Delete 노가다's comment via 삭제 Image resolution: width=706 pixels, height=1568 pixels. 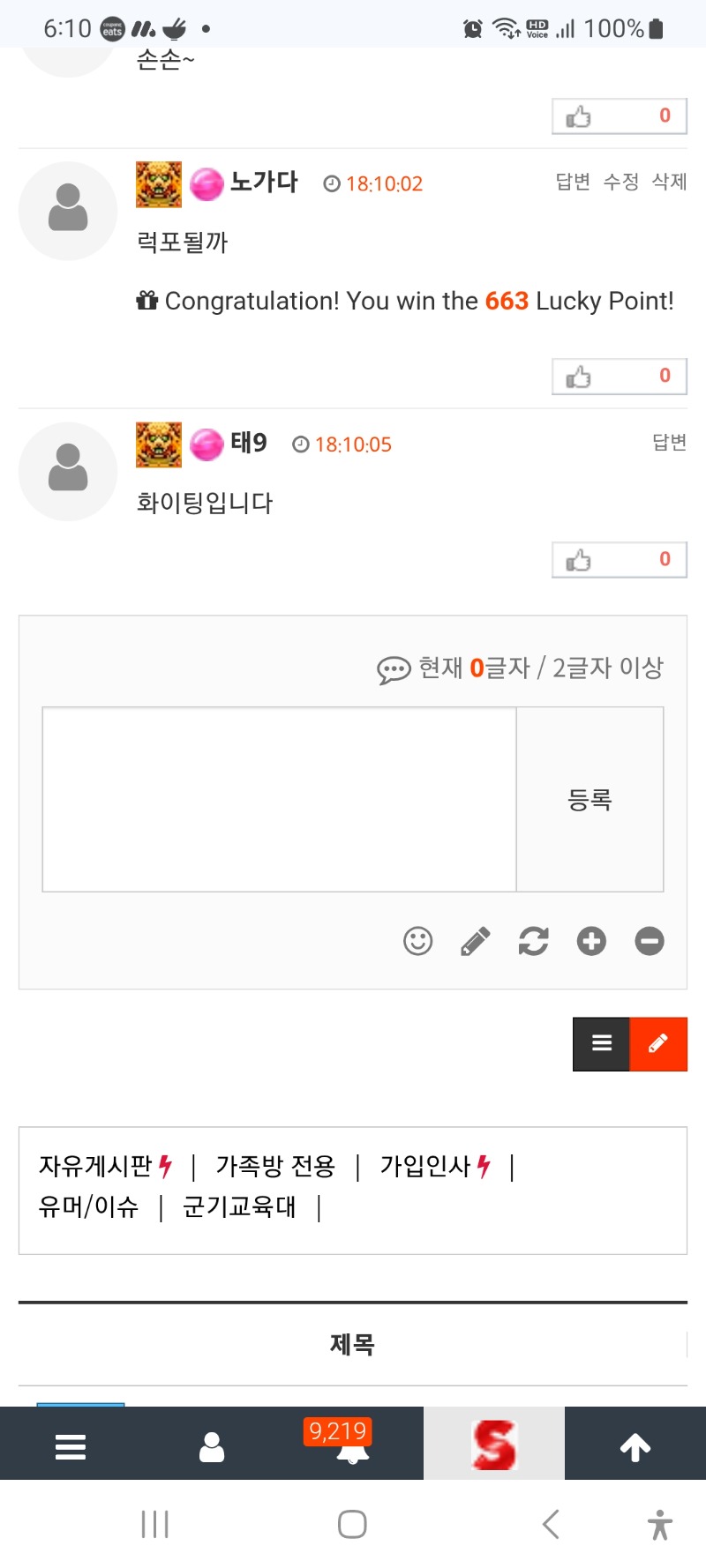669,182
